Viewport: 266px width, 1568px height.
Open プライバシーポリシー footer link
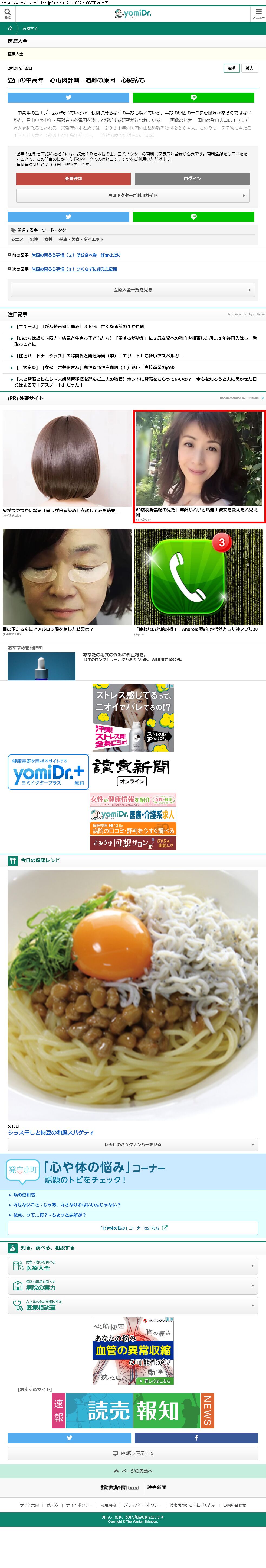(x=143, y=1505)
